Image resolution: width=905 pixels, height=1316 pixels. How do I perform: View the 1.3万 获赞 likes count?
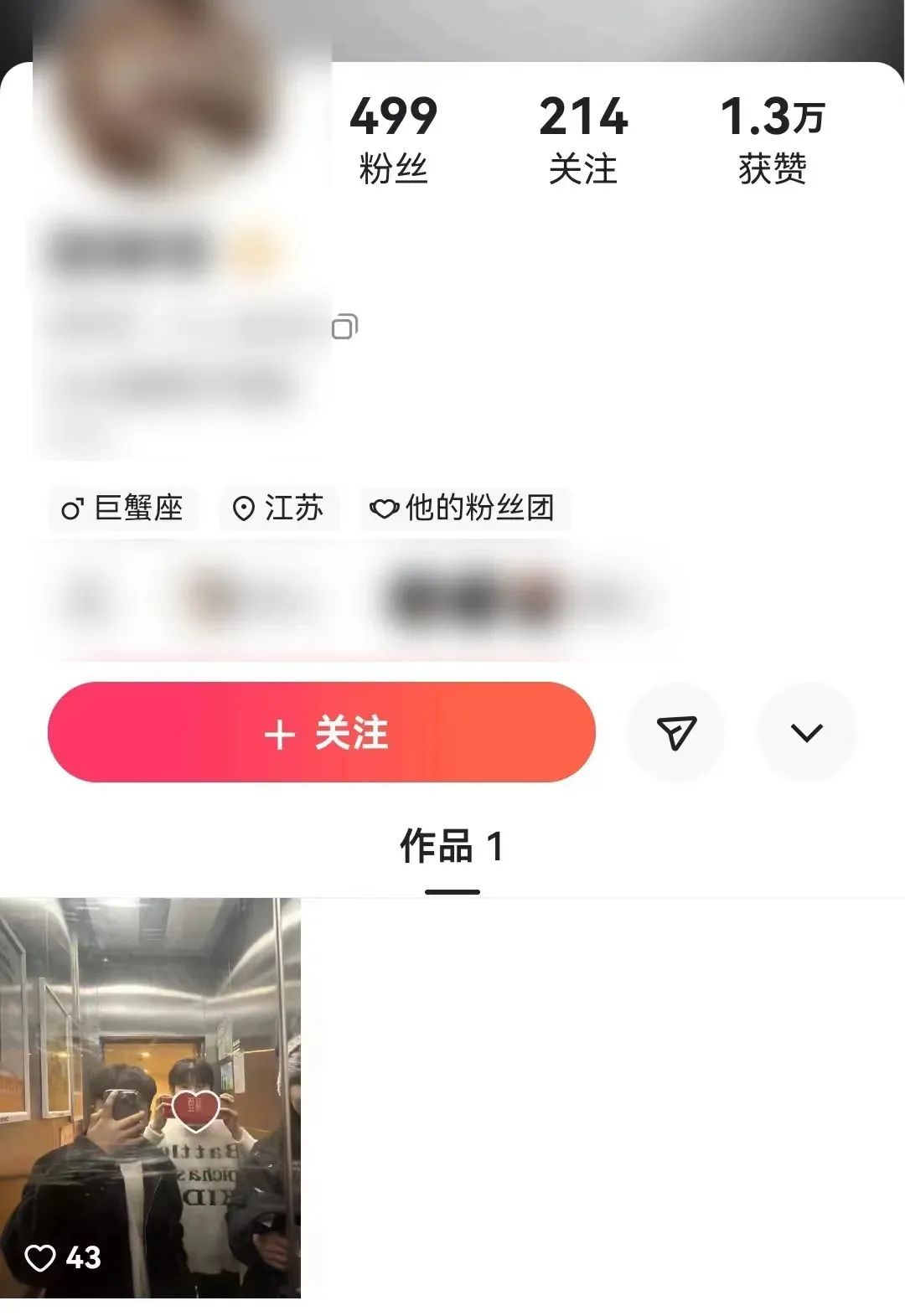tap(773, 139)
